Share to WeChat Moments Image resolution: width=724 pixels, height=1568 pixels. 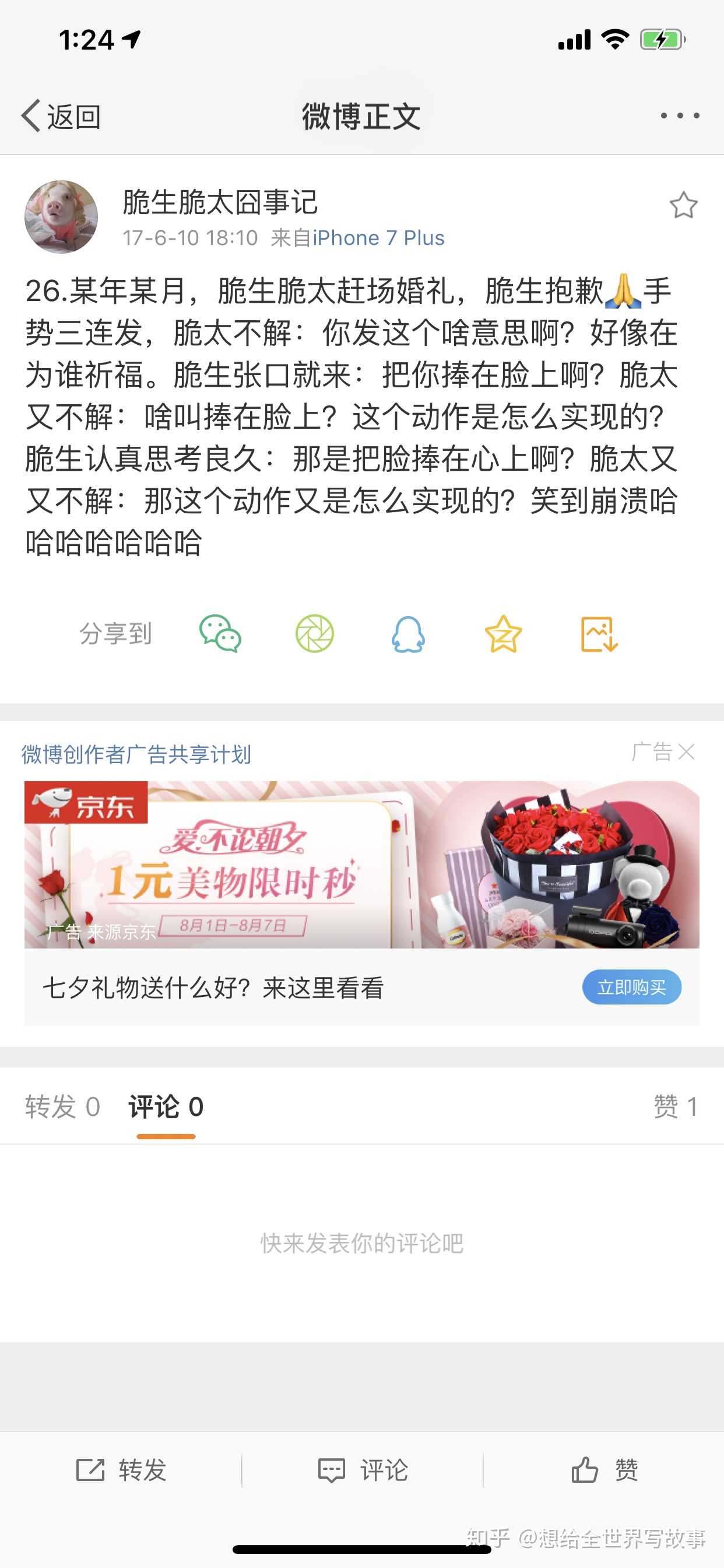[315, 633]
